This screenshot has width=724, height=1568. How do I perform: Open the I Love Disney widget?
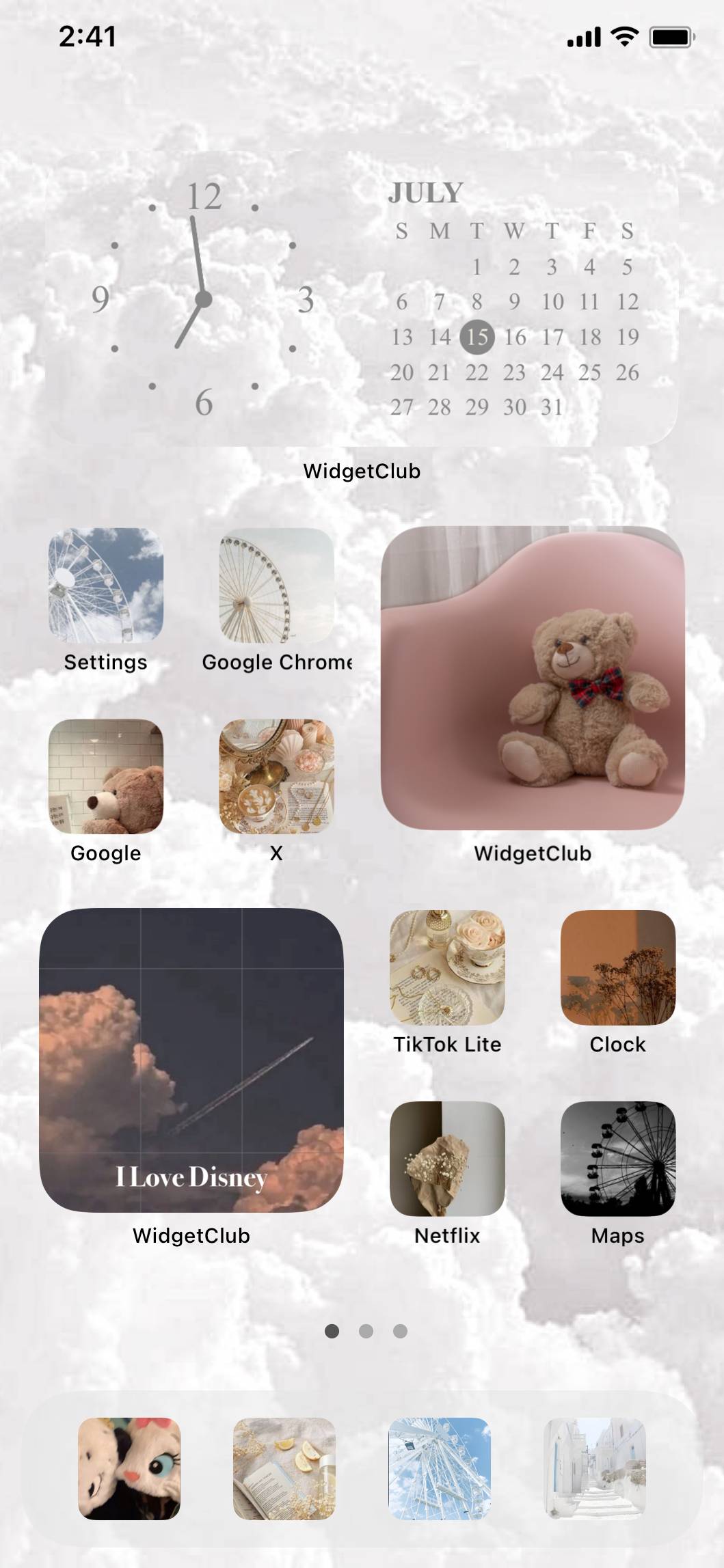pyautogui.click(x=191, y=1060)
